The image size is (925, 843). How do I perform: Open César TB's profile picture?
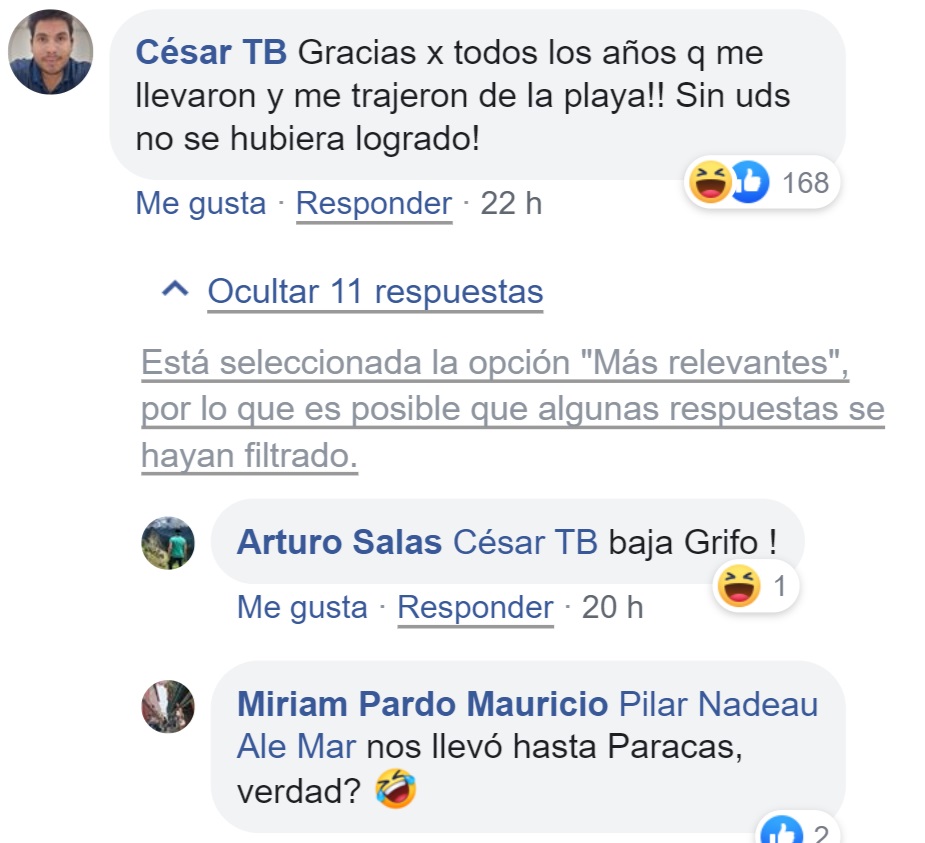coord(51,52)
